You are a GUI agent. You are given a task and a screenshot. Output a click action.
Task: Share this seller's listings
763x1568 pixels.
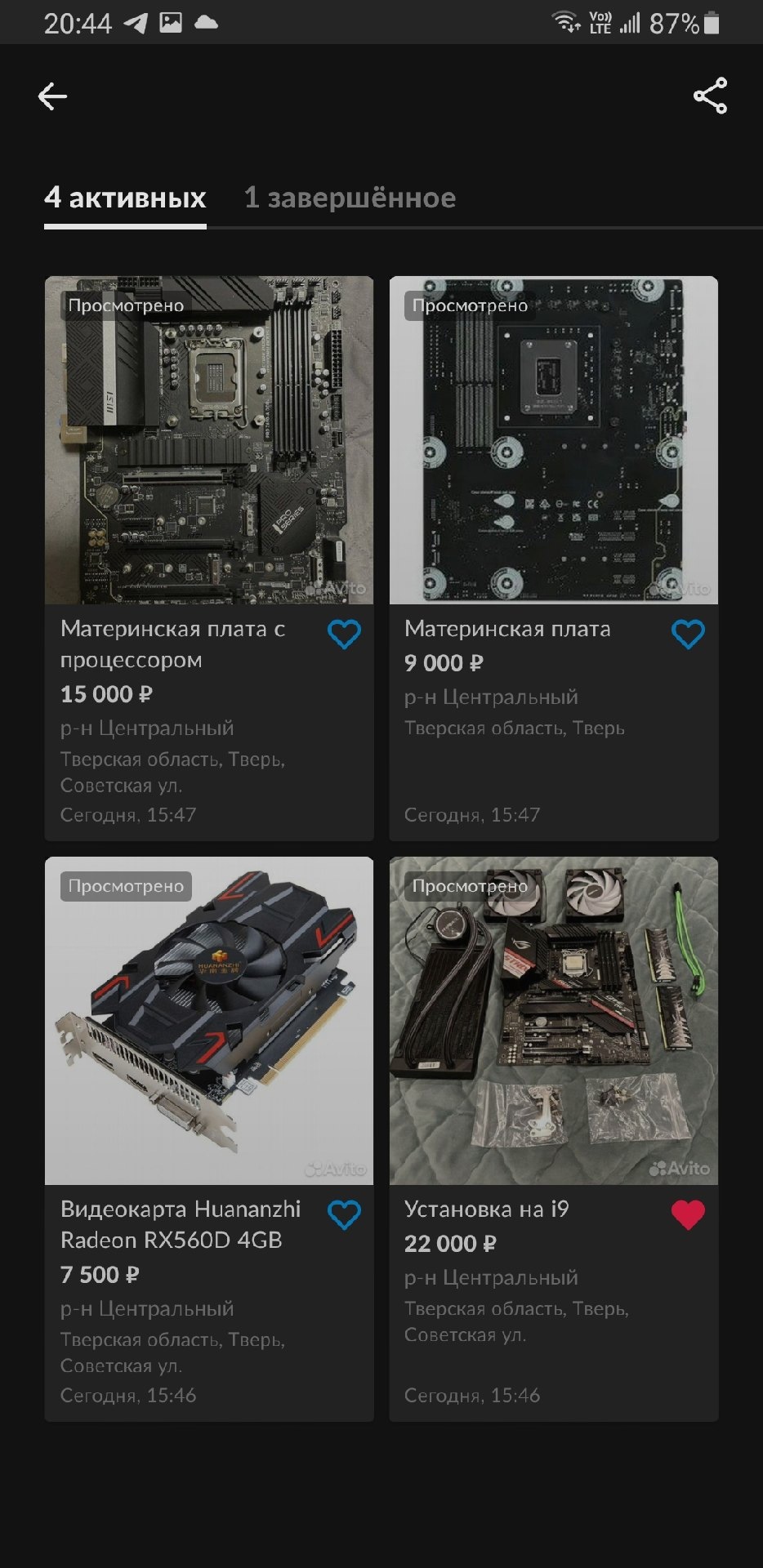coord(710,96)
